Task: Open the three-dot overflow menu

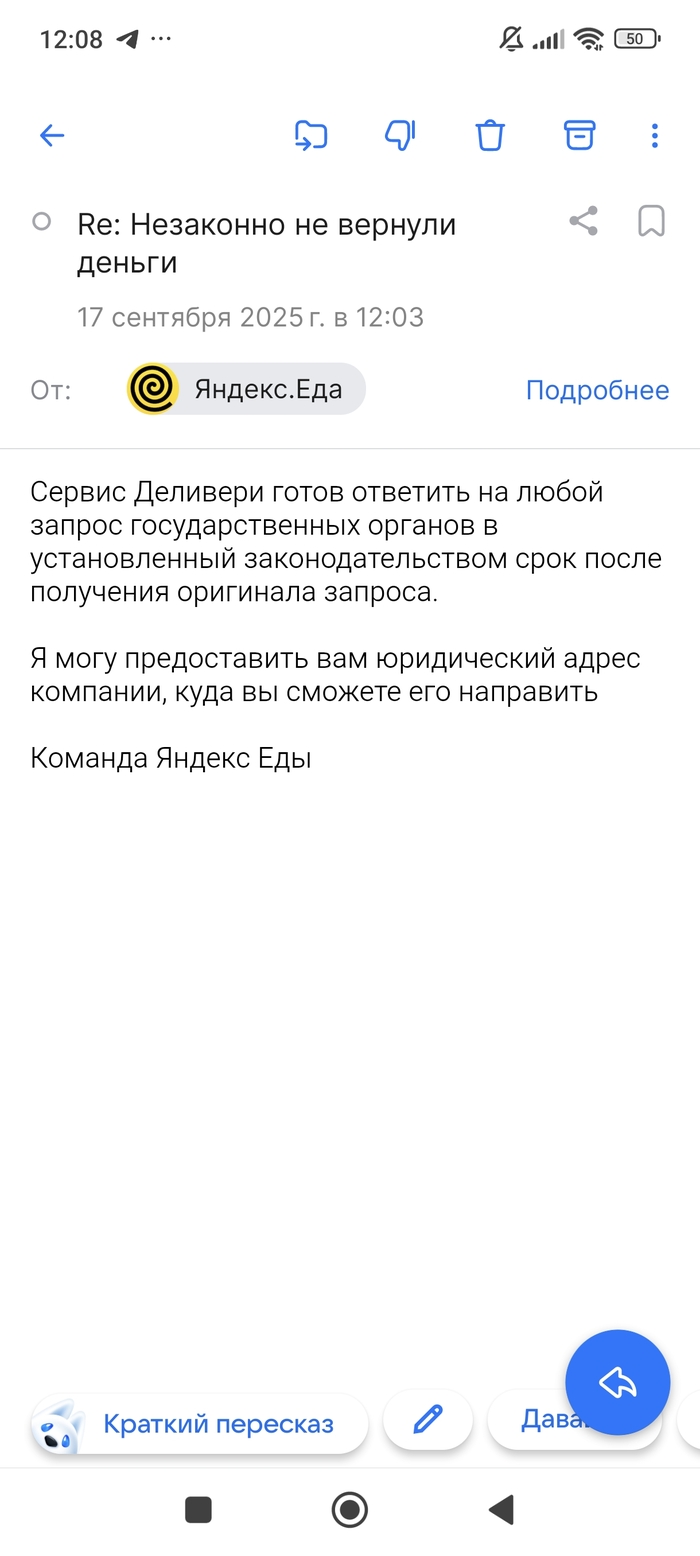Action: [654, 135]
